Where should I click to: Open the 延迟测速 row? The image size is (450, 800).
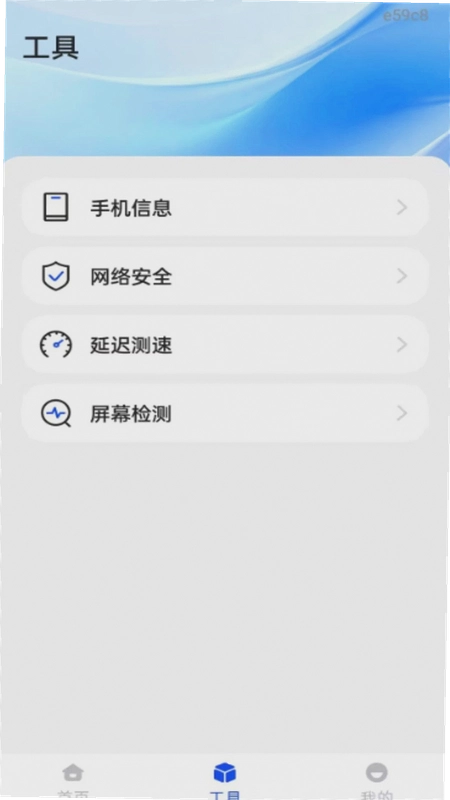tap(224, 345)
